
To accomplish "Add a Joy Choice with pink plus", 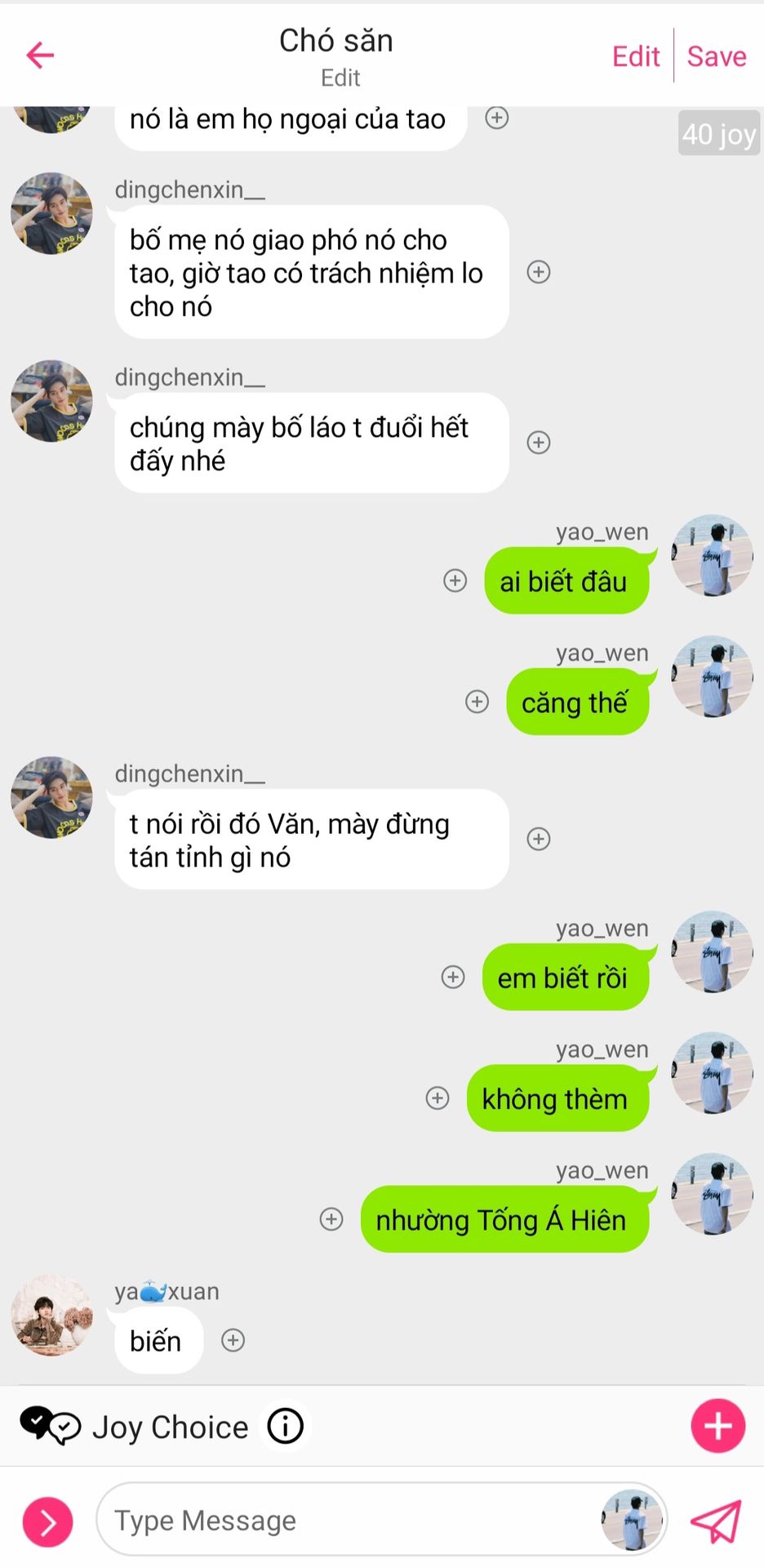I will click(x=718, y=1426).
